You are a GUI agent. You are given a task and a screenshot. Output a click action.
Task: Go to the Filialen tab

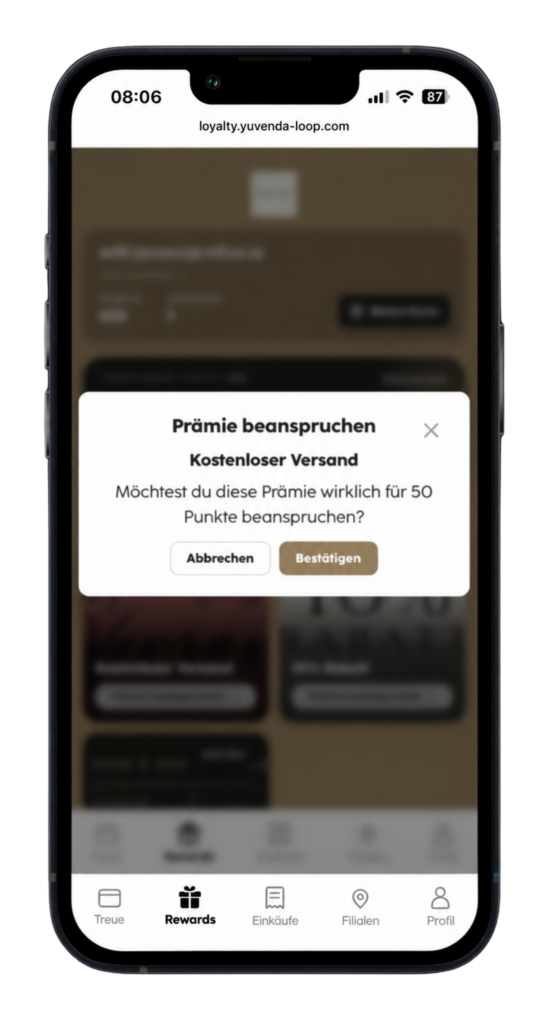[x=360, y=906]
